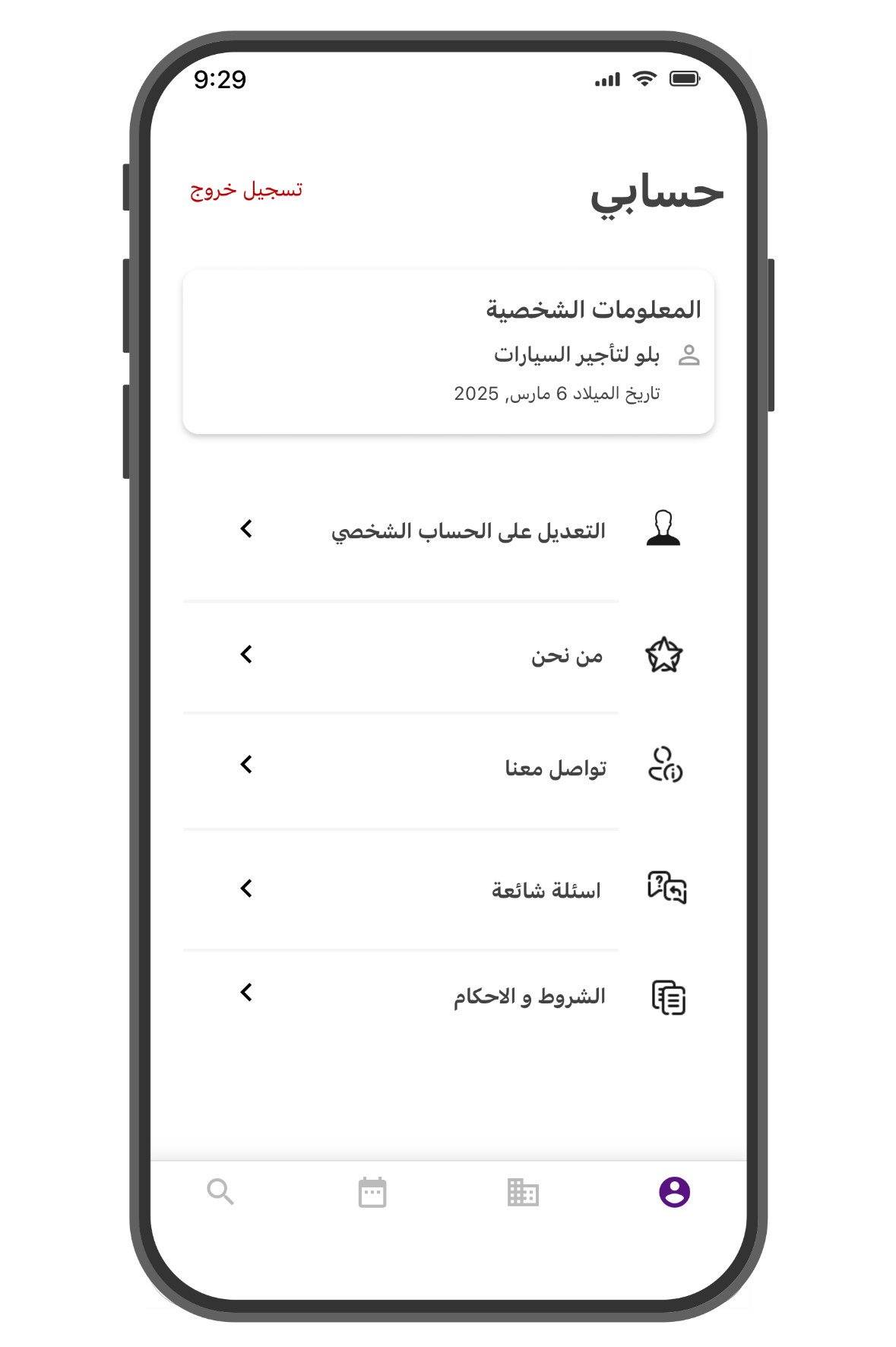Open the المعلومات الشخصية card
Viewport: 896px width, 1347px height.
pyautogui.click(x=448, y=352)
